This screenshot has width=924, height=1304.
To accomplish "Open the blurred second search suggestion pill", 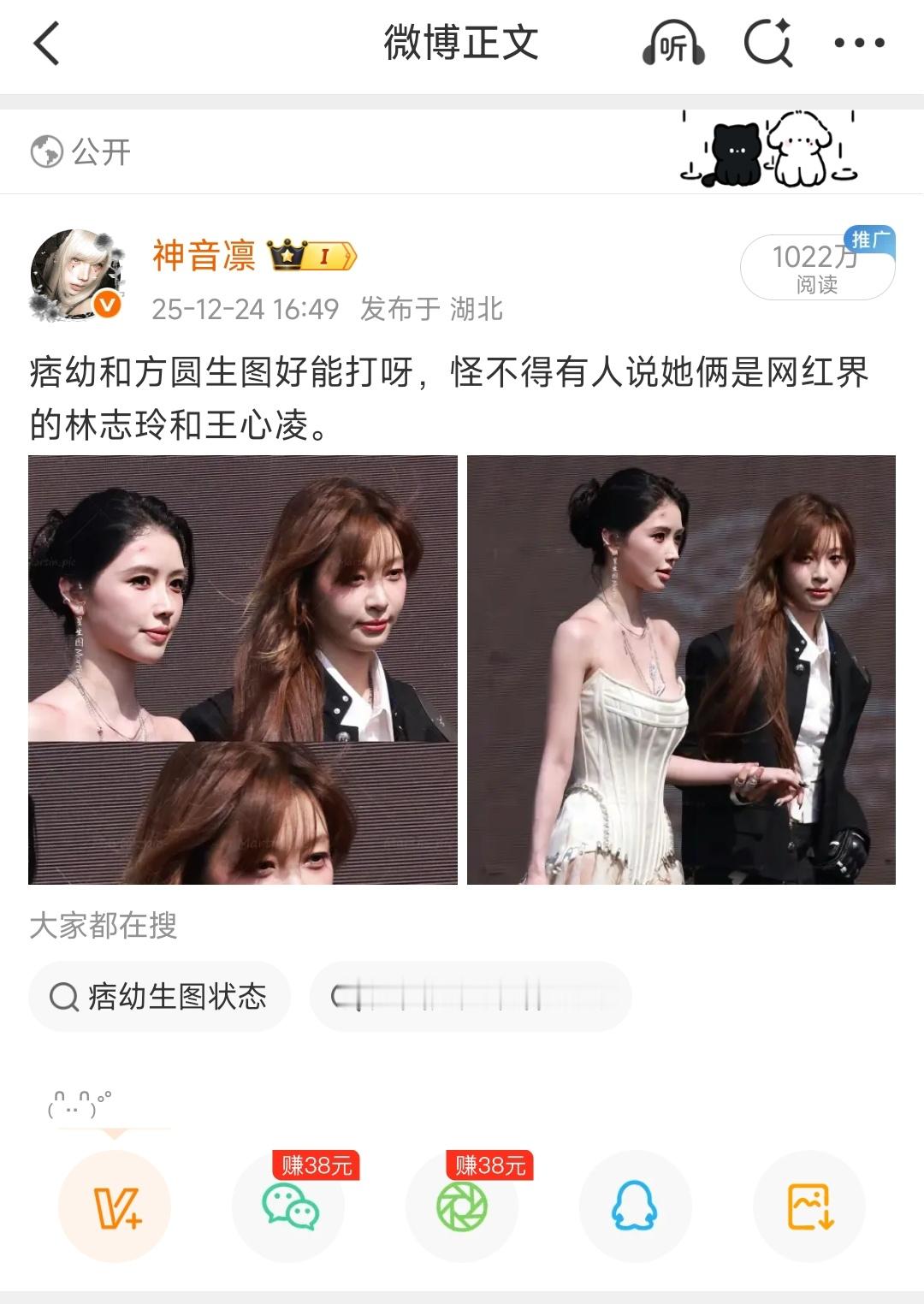I will coord(471,994).
